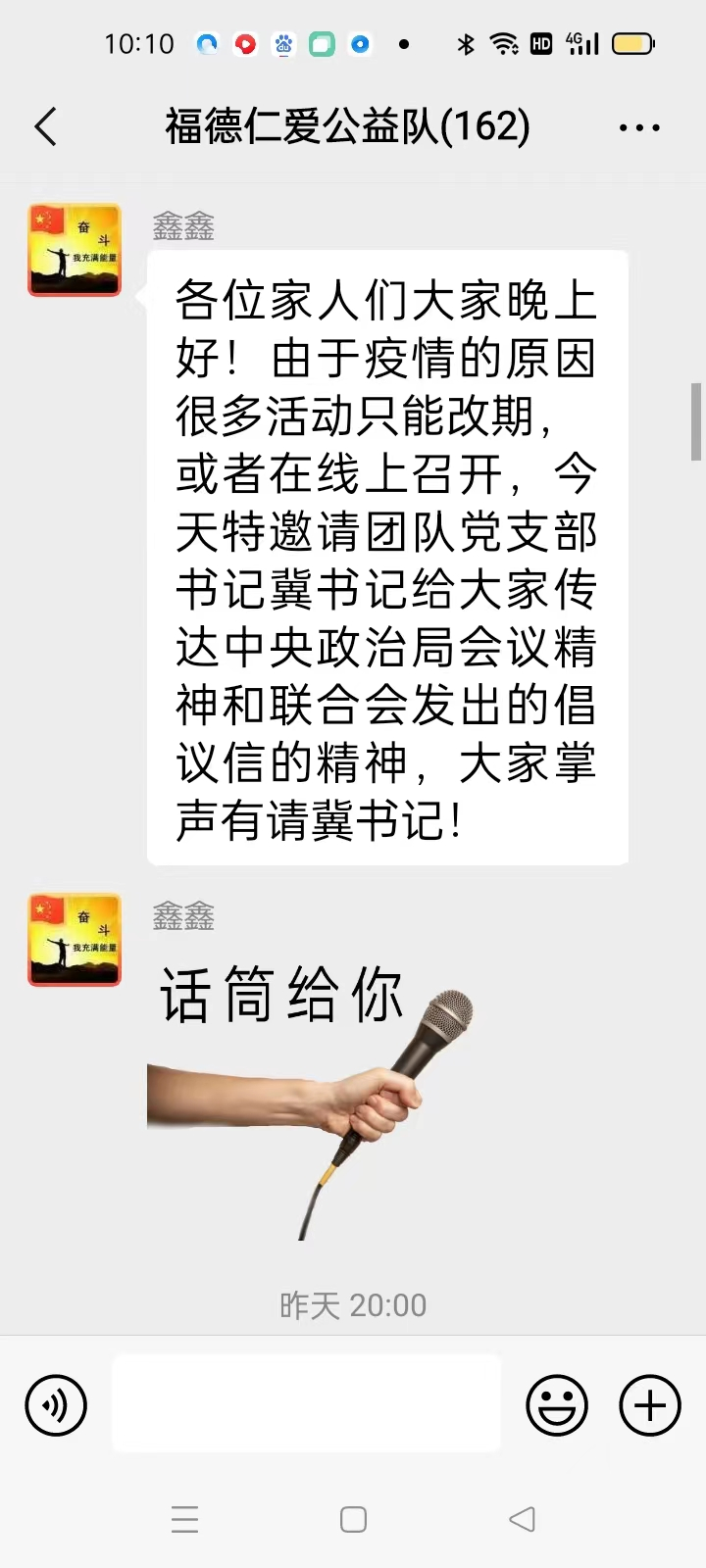Open the plus attachment menu
Image resolution: width=706 pixels, height=1568 pixels.
[x=650, y=1405]
